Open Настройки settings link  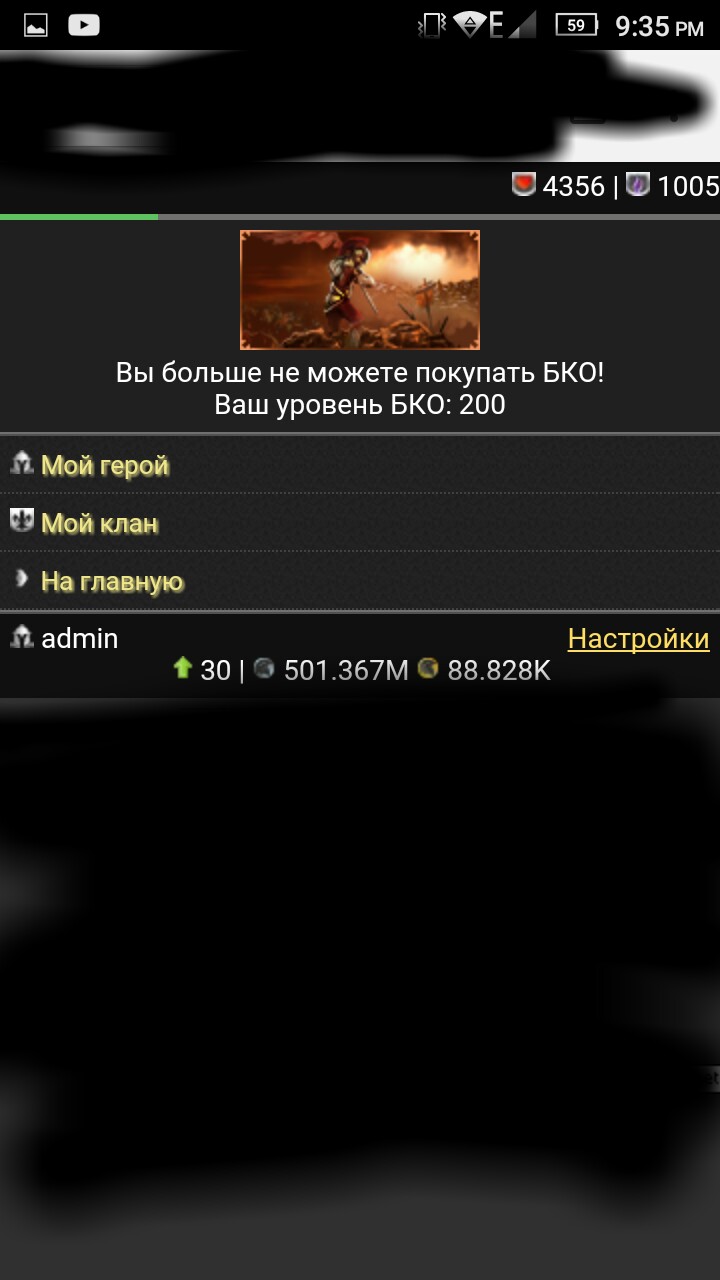638,638
